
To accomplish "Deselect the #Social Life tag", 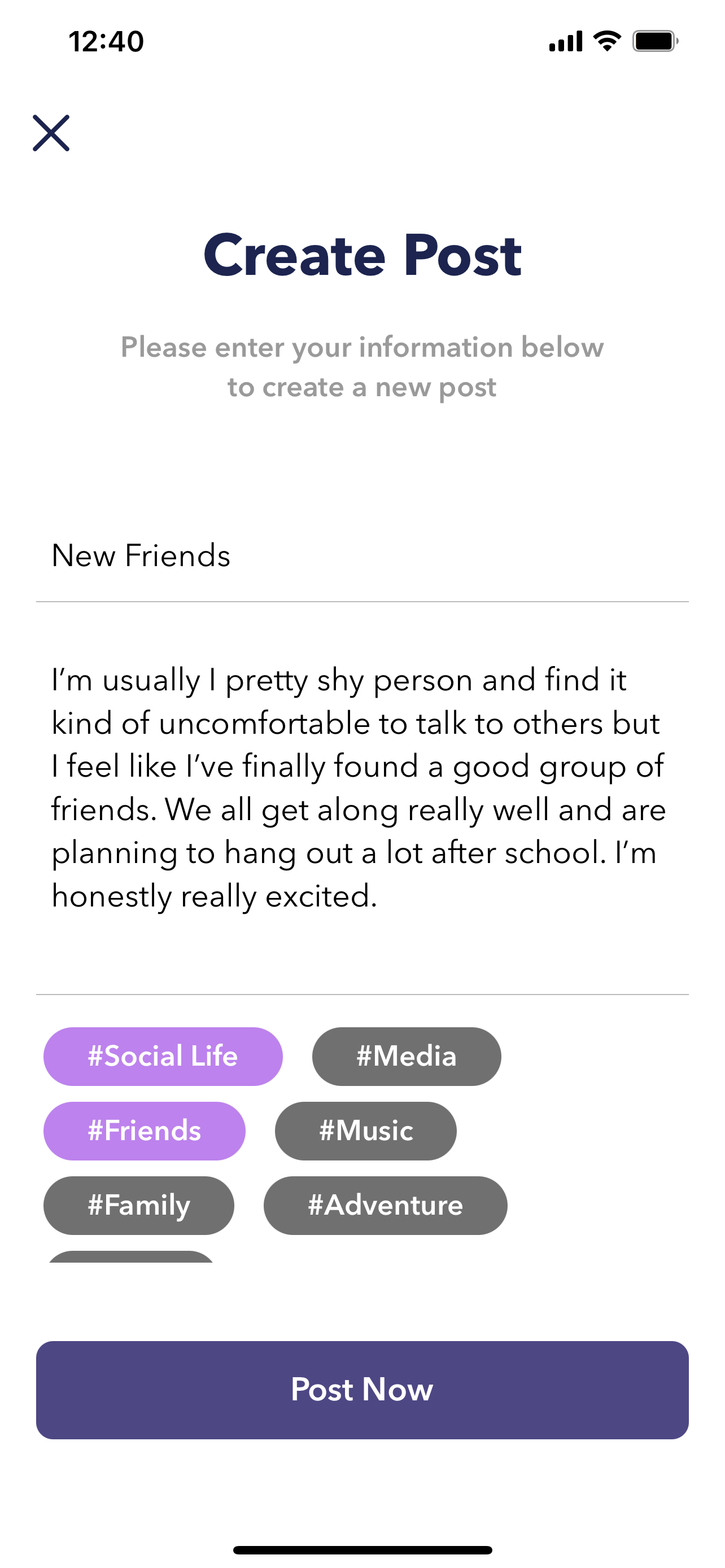I will 163,1056.
